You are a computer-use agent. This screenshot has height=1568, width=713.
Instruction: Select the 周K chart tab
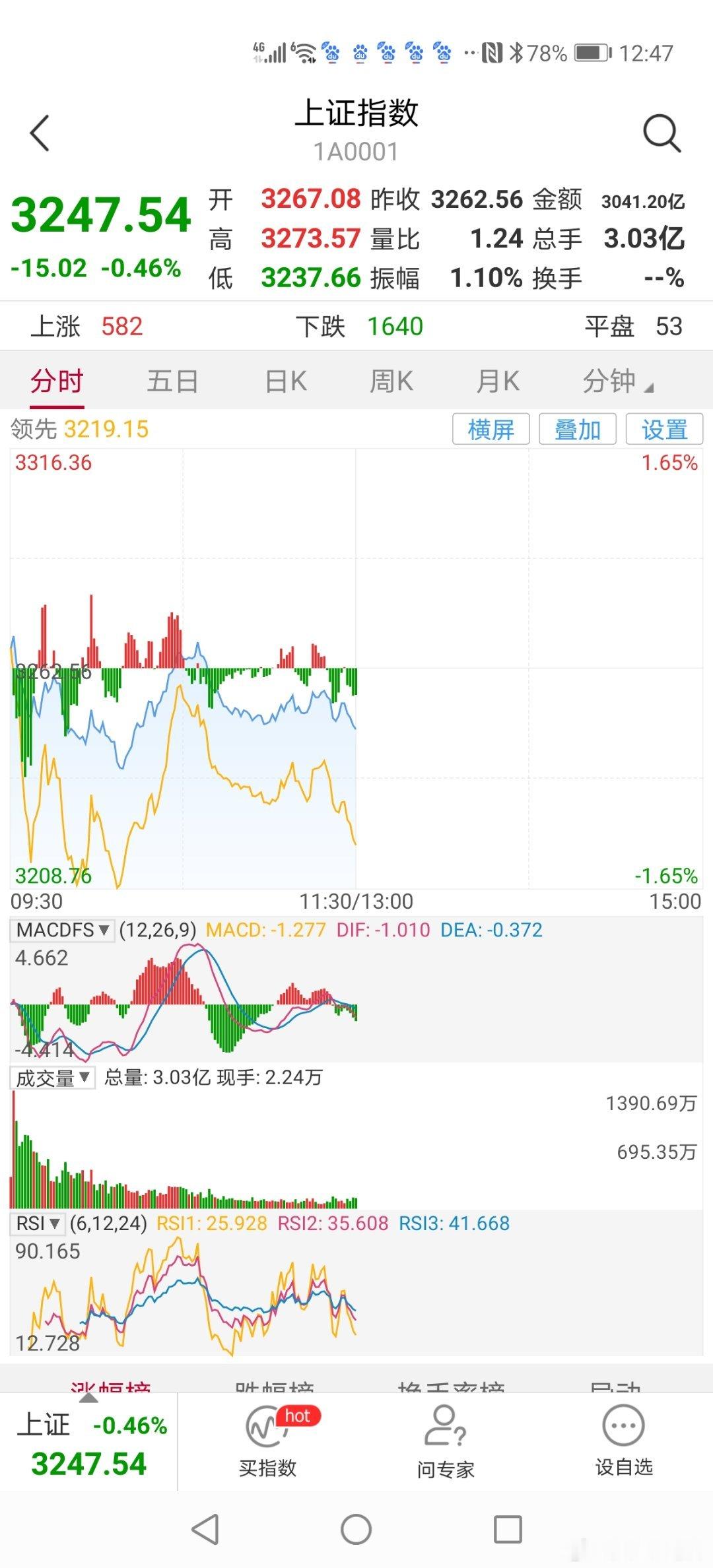click(391, 381)
